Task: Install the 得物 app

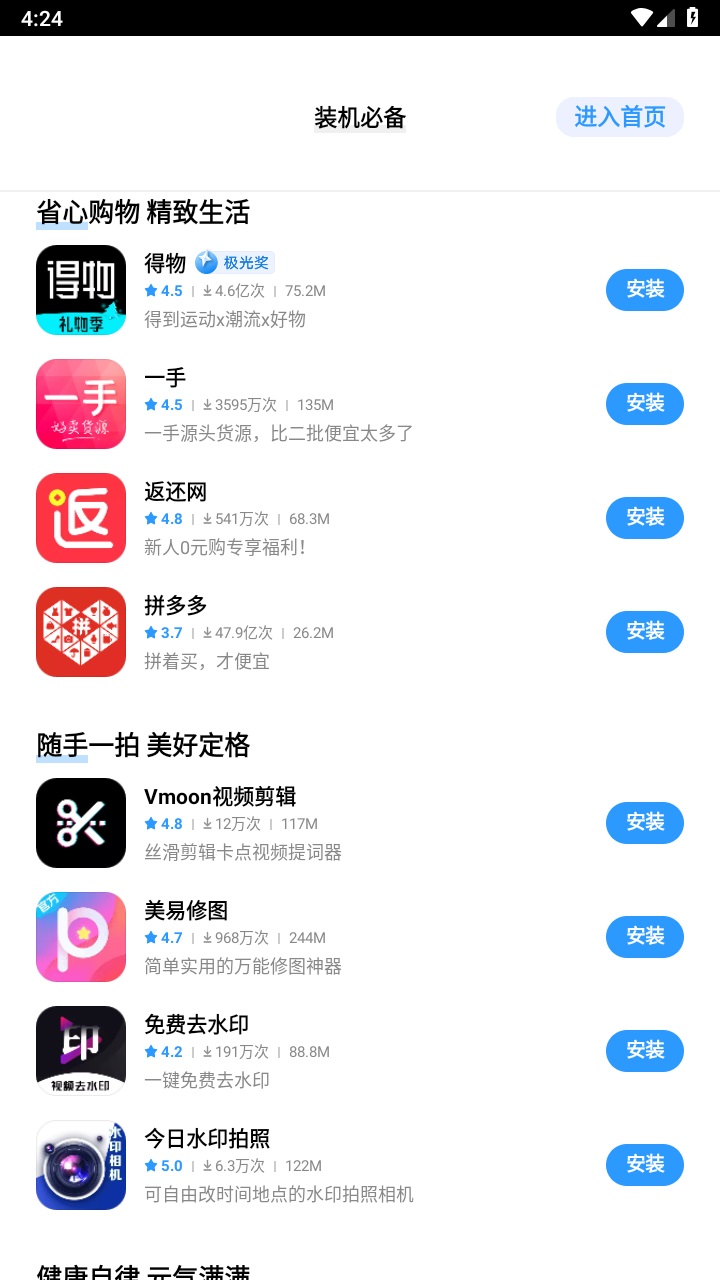Action: click(x=644, y=290)
